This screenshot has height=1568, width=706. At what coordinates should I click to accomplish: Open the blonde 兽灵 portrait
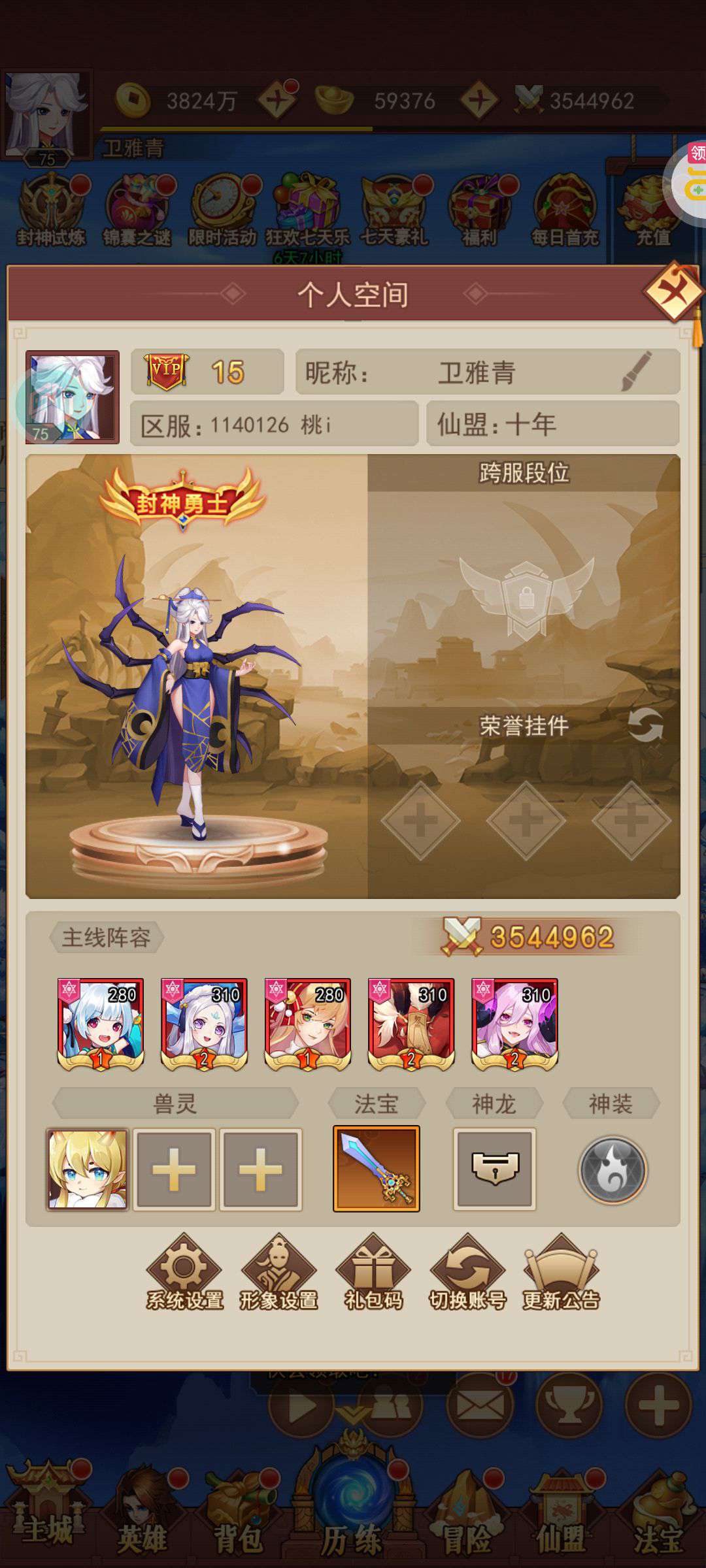point(87,1169)
